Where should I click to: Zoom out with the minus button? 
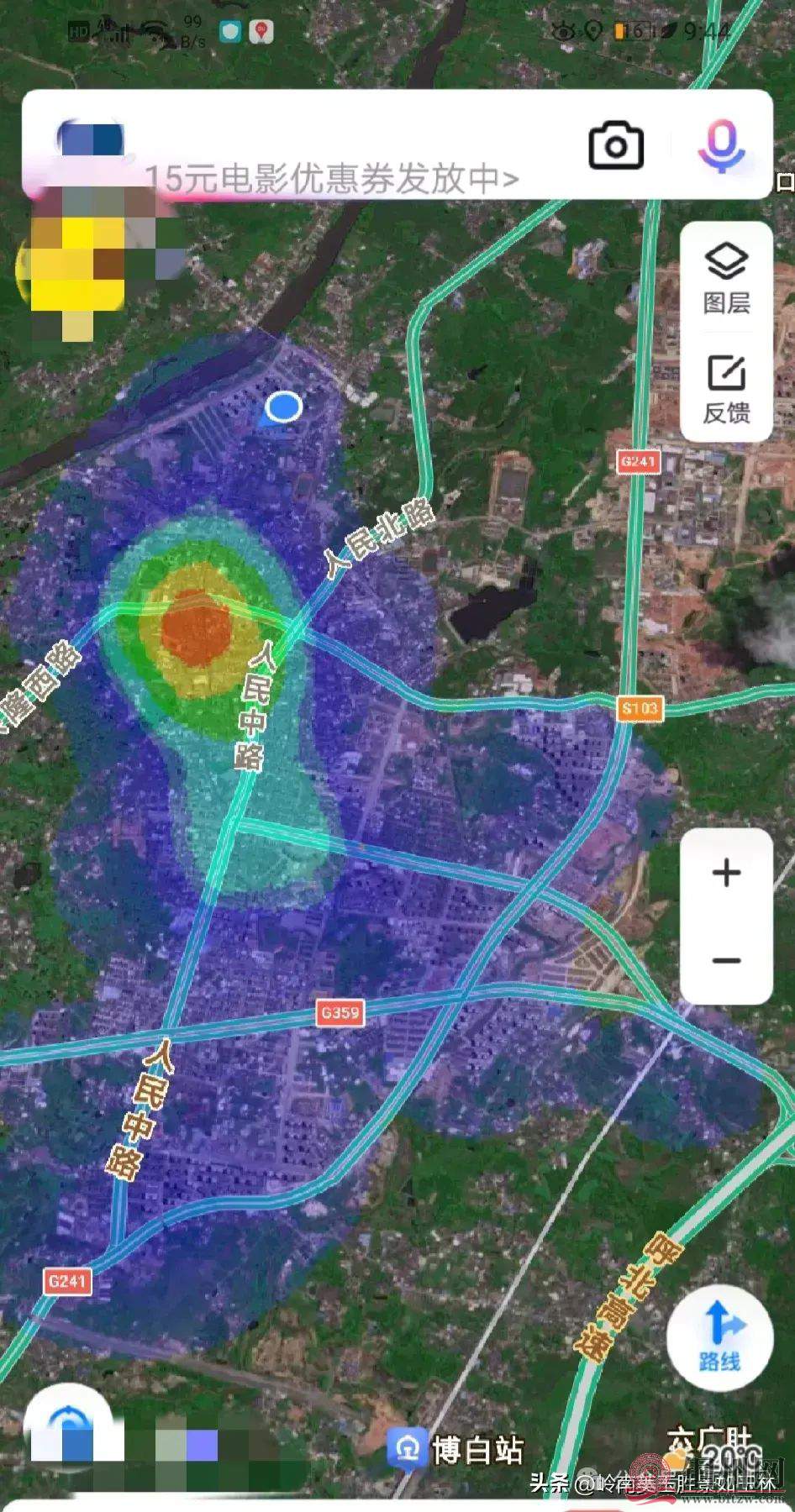[x=726, y=960]
